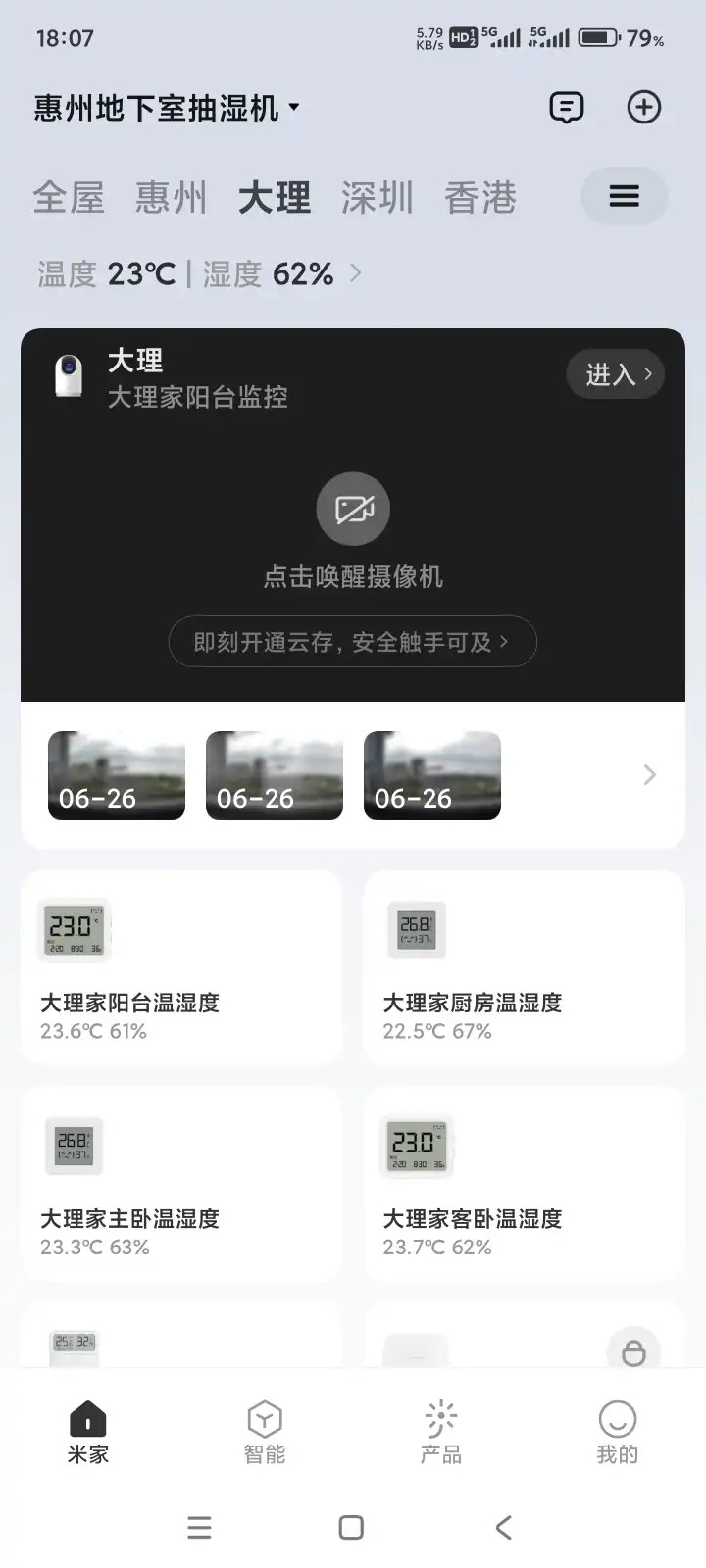Open the 大理家厨房温湿度 sensor card

(524, 967)
